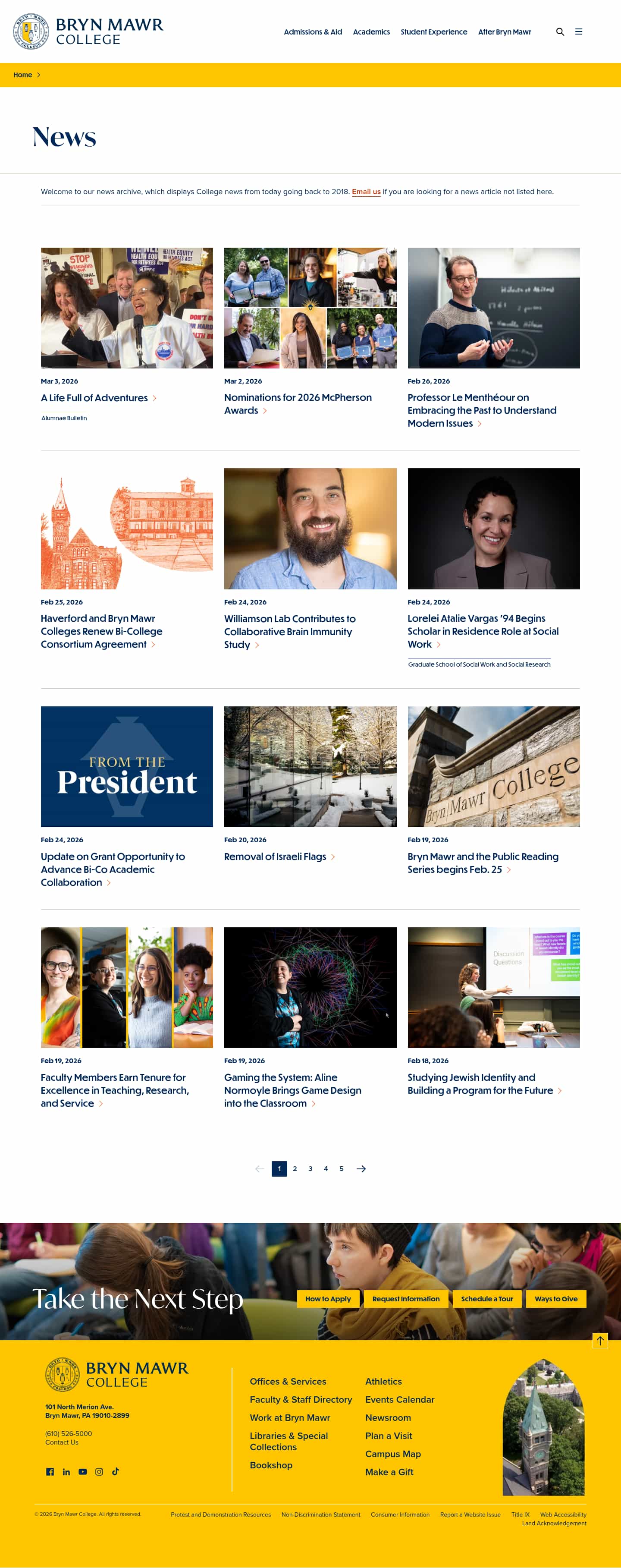621x1568 pixels.
Task: Select page 3 in the pagination
Action: tap(310, 1168)
